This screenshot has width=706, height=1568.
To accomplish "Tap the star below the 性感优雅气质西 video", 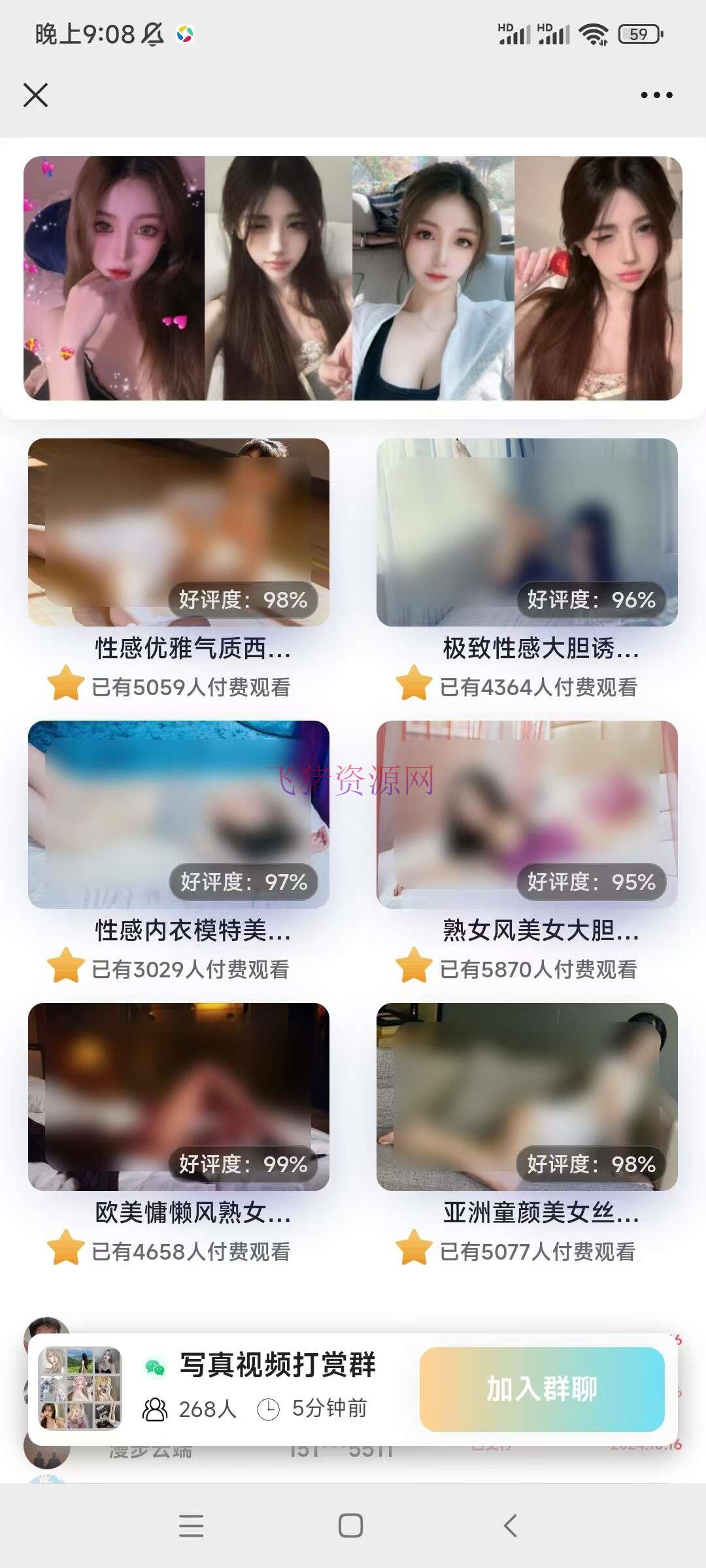I will [67, 685].
